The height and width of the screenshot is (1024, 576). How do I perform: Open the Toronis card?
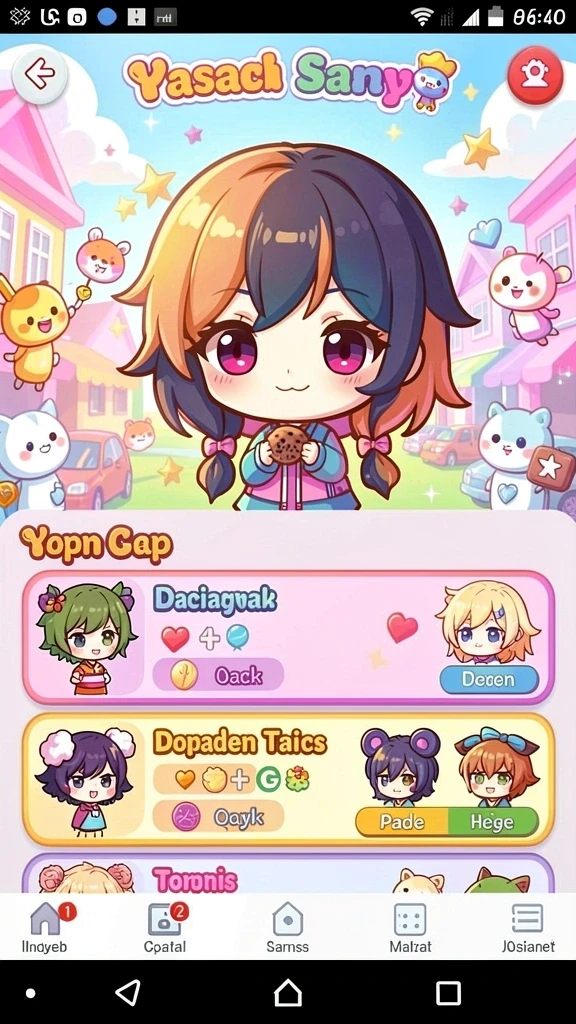pos(289,873)
